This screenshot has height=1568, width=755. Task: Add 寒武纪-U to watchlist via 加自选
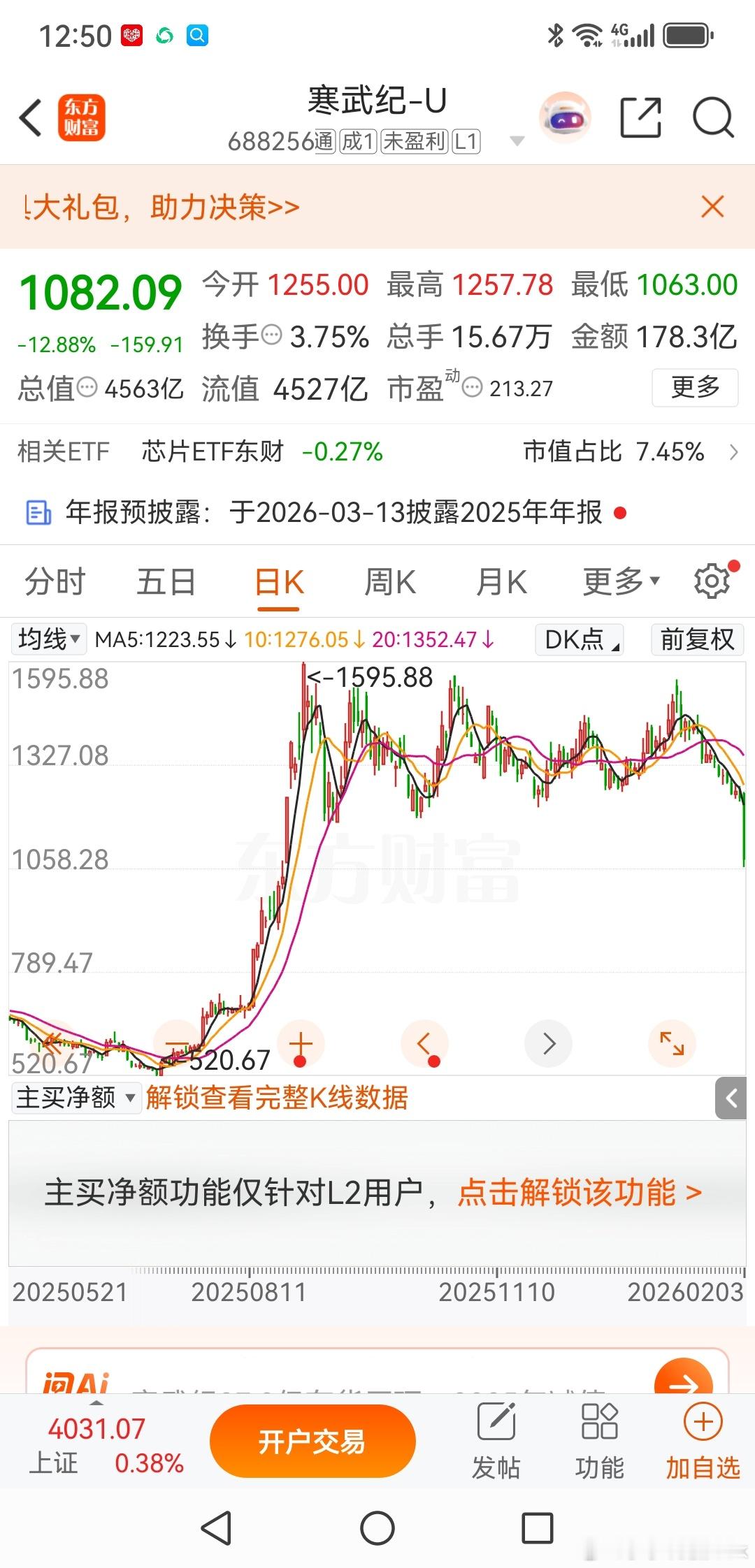pyautogui.click(x=702, y=1441)
